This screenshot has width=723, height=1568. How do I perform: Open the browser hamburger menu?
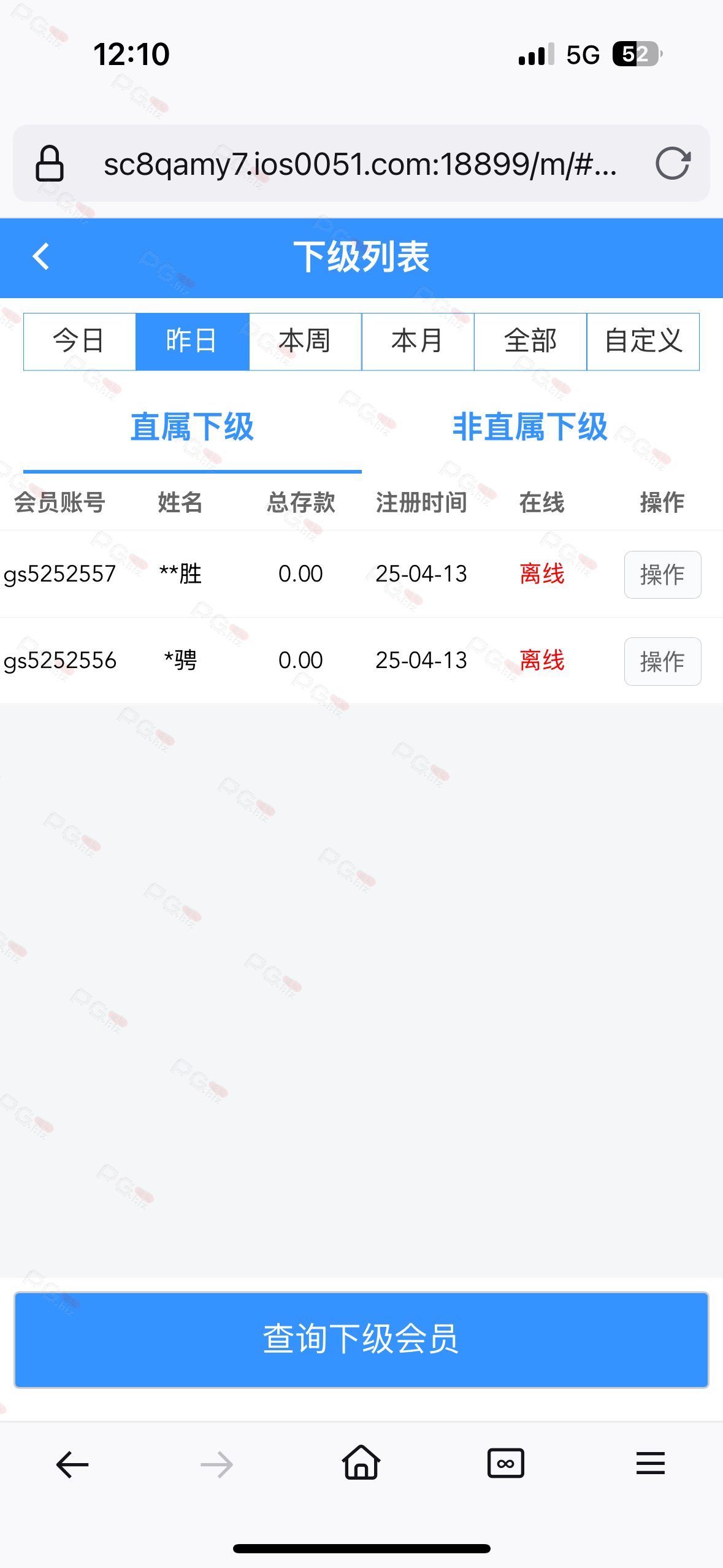(x=651, y=1464)
